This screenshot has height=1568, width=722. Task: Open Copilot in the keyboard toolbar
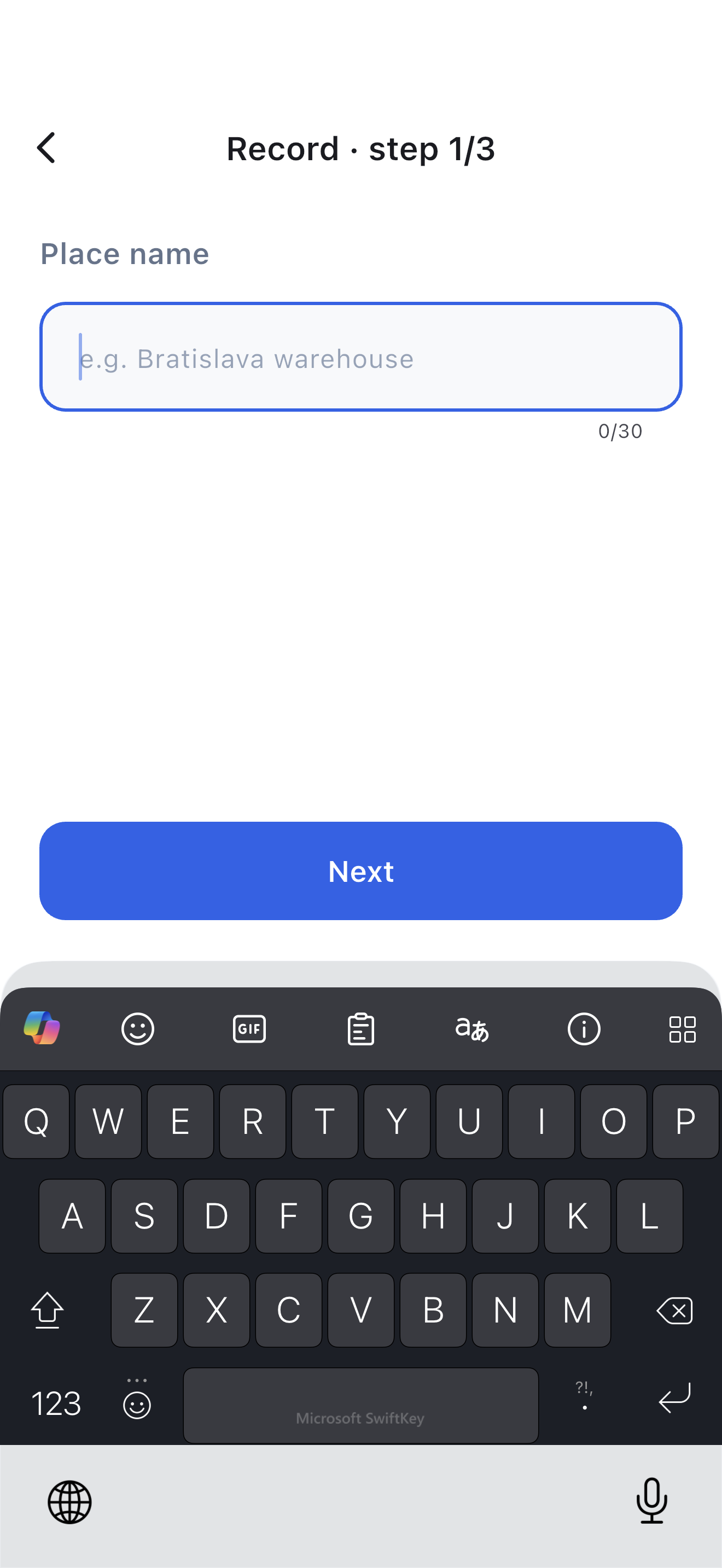(x=42, y=1028)
